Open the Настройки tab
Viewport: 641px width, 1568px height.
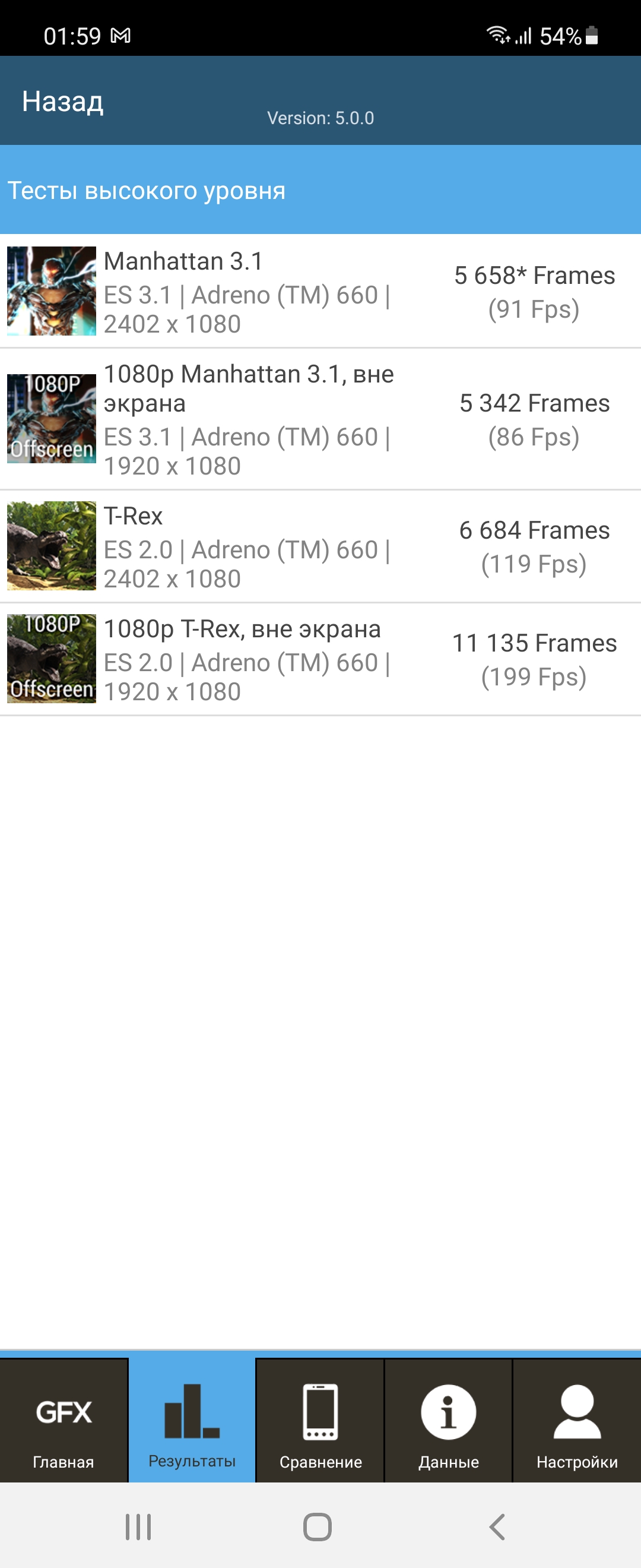point(576,1421)
